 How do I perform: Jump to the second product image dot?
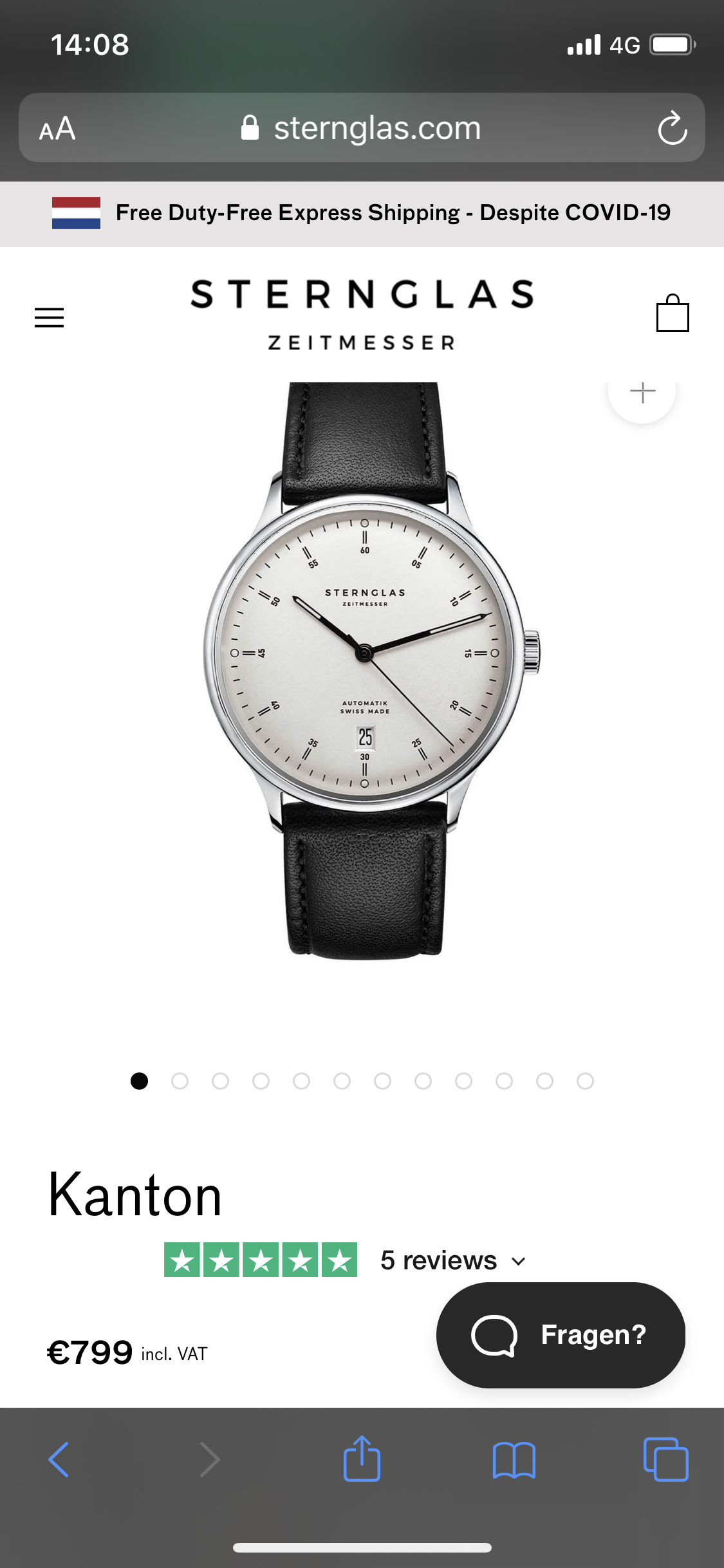pos(180,1081)
